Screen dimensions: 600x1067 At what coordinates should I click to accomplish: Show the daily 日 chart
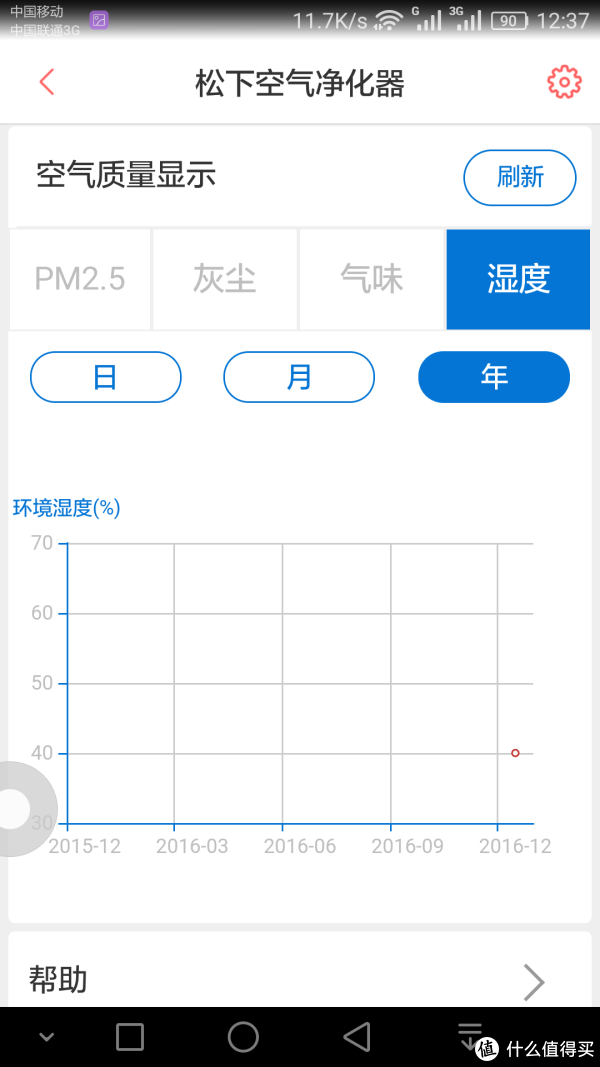coord(105,377)
